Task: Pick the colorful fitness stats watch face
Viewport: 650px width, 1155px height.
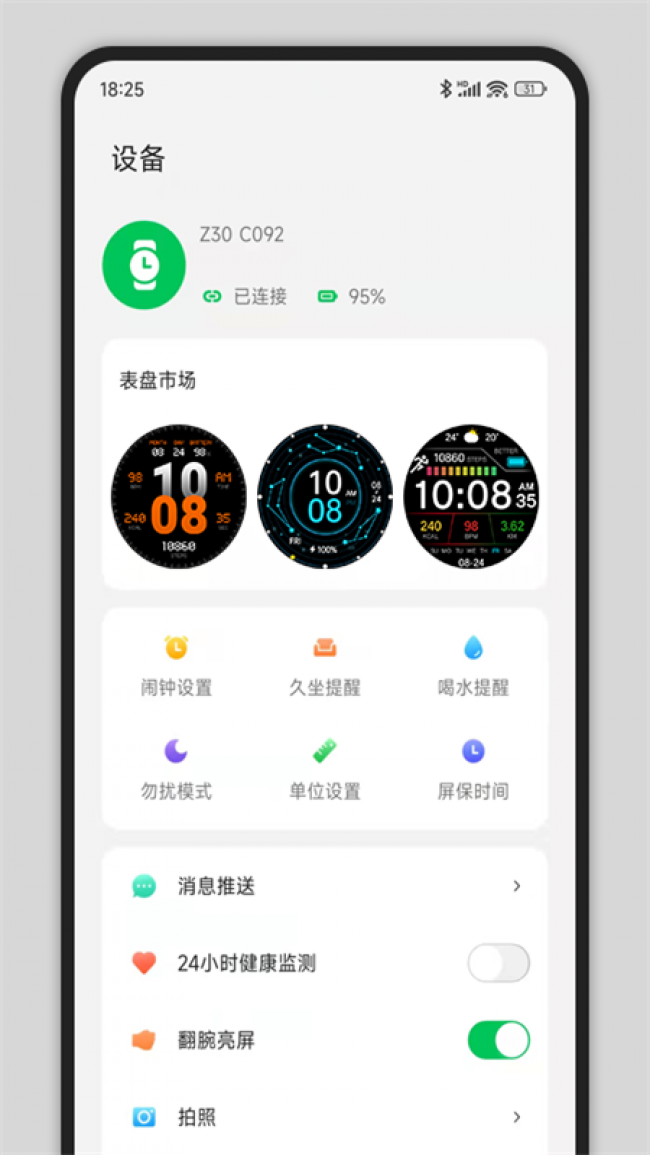Action: coord(471,496)
